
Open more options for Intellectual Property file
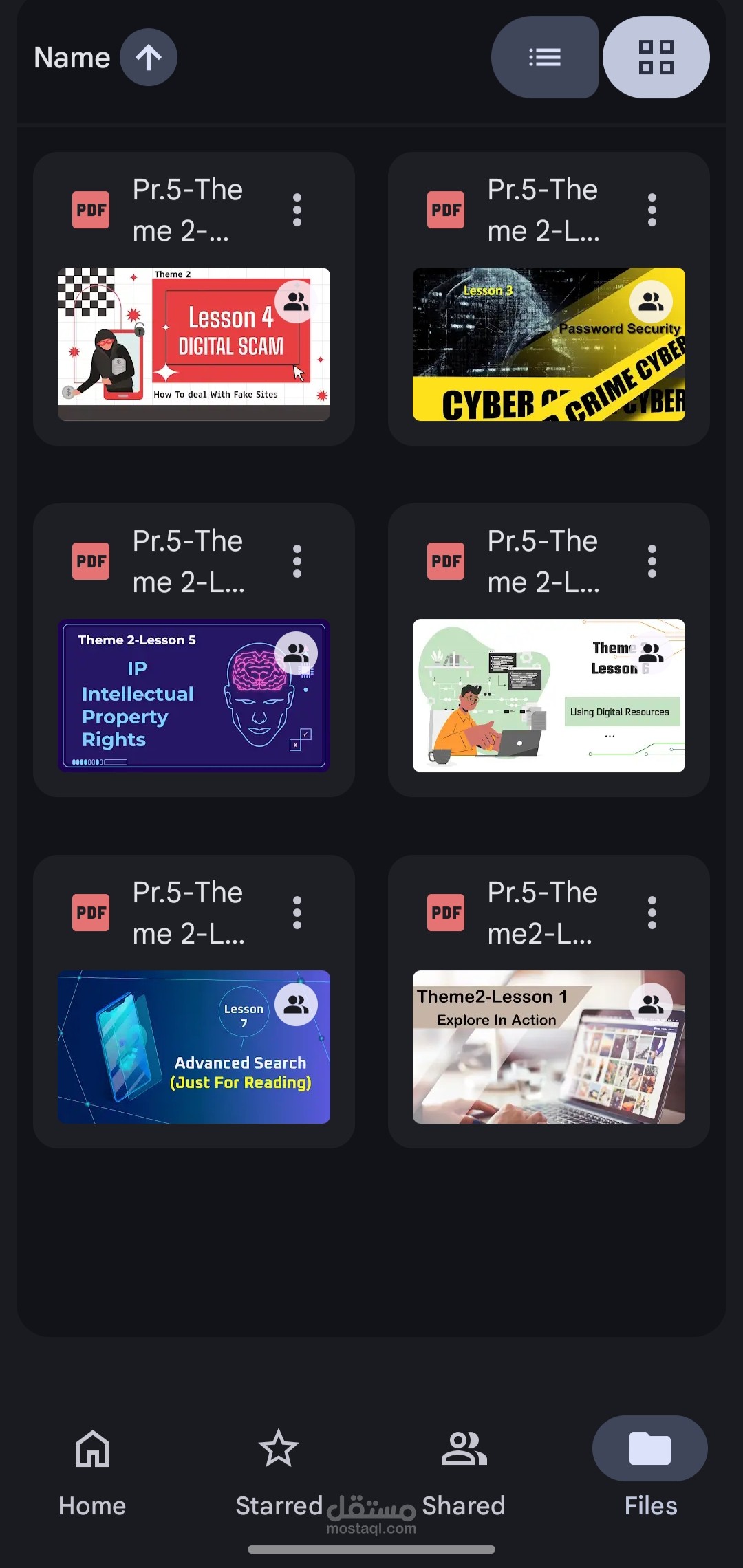[x=297, y=561]
